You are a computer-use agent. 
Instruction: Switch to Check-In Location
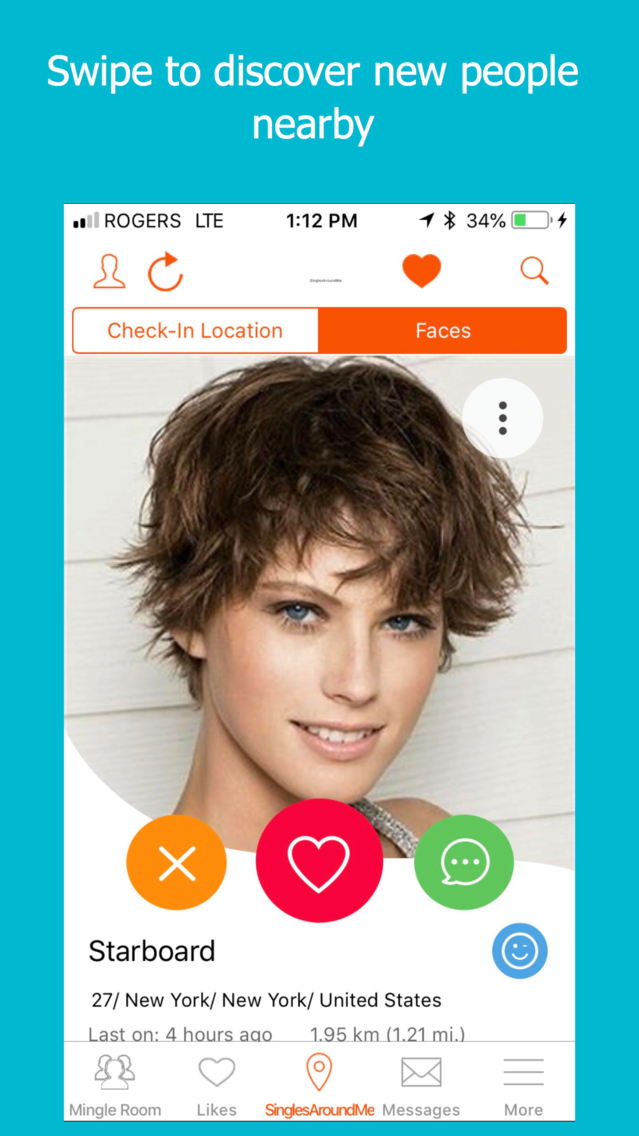pos(195,330)
